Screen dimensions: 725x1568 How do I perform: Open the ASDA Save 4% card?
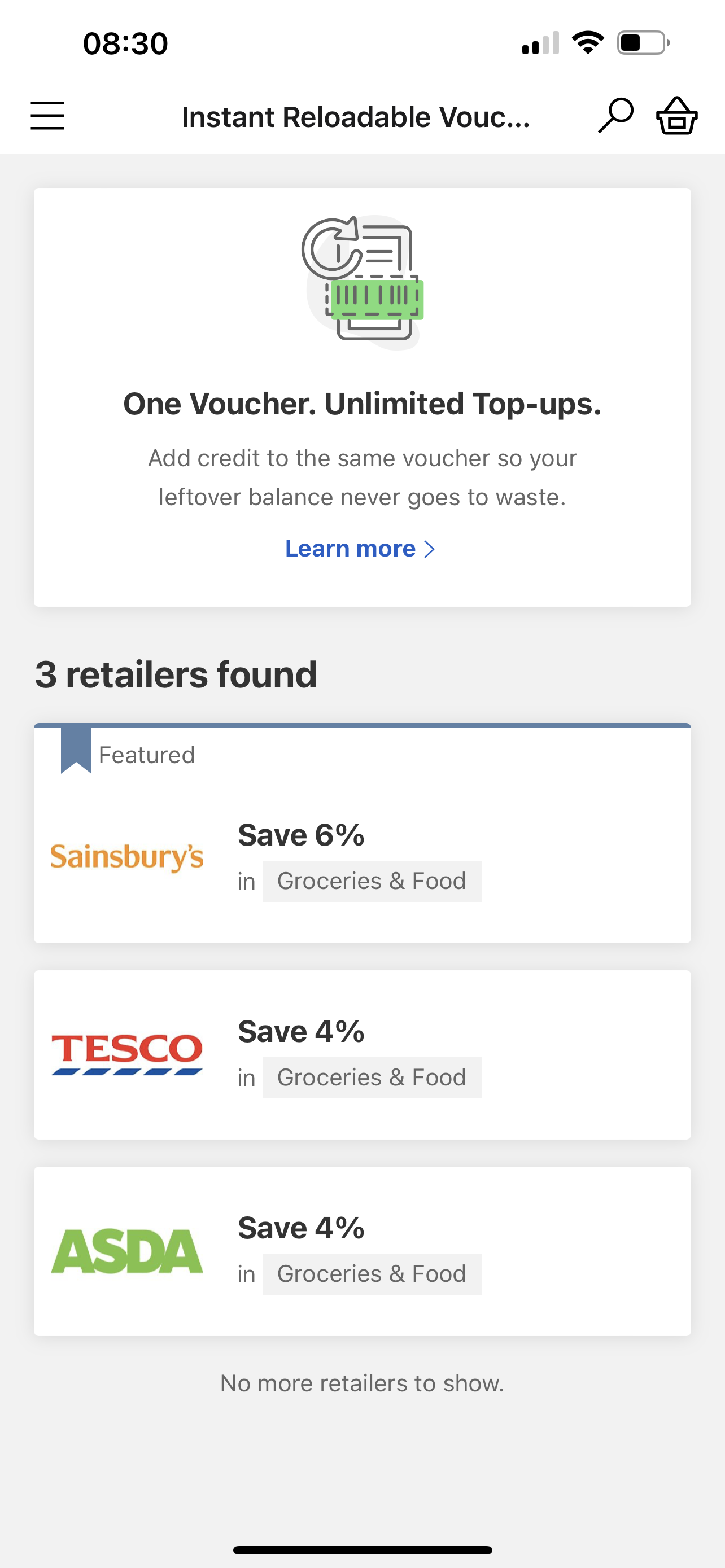(x=362, y=1251)
